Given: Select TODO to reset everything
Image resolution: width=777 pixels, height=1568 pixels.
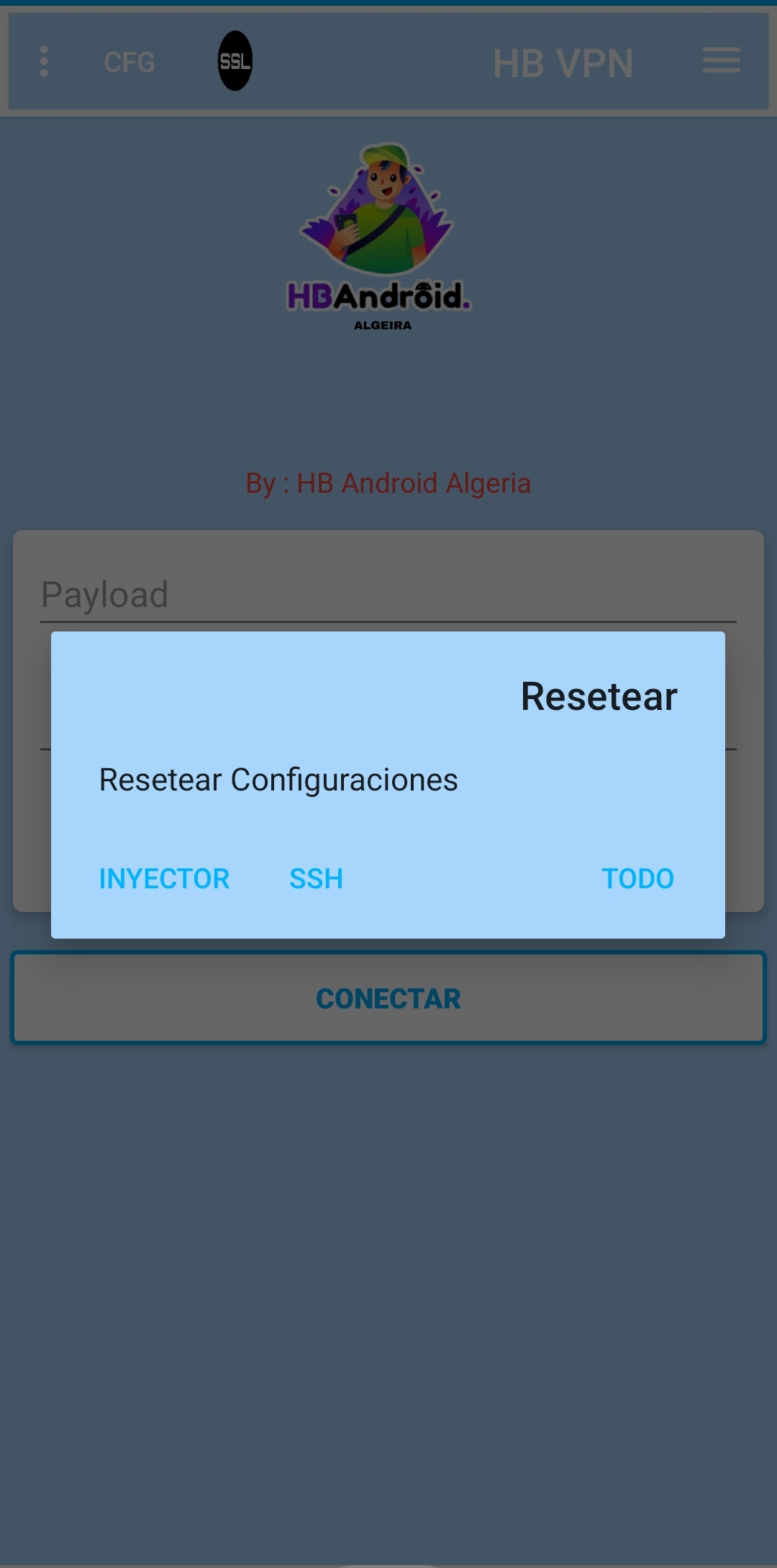Looking at the screenshot, I should (x=637, y=878).
